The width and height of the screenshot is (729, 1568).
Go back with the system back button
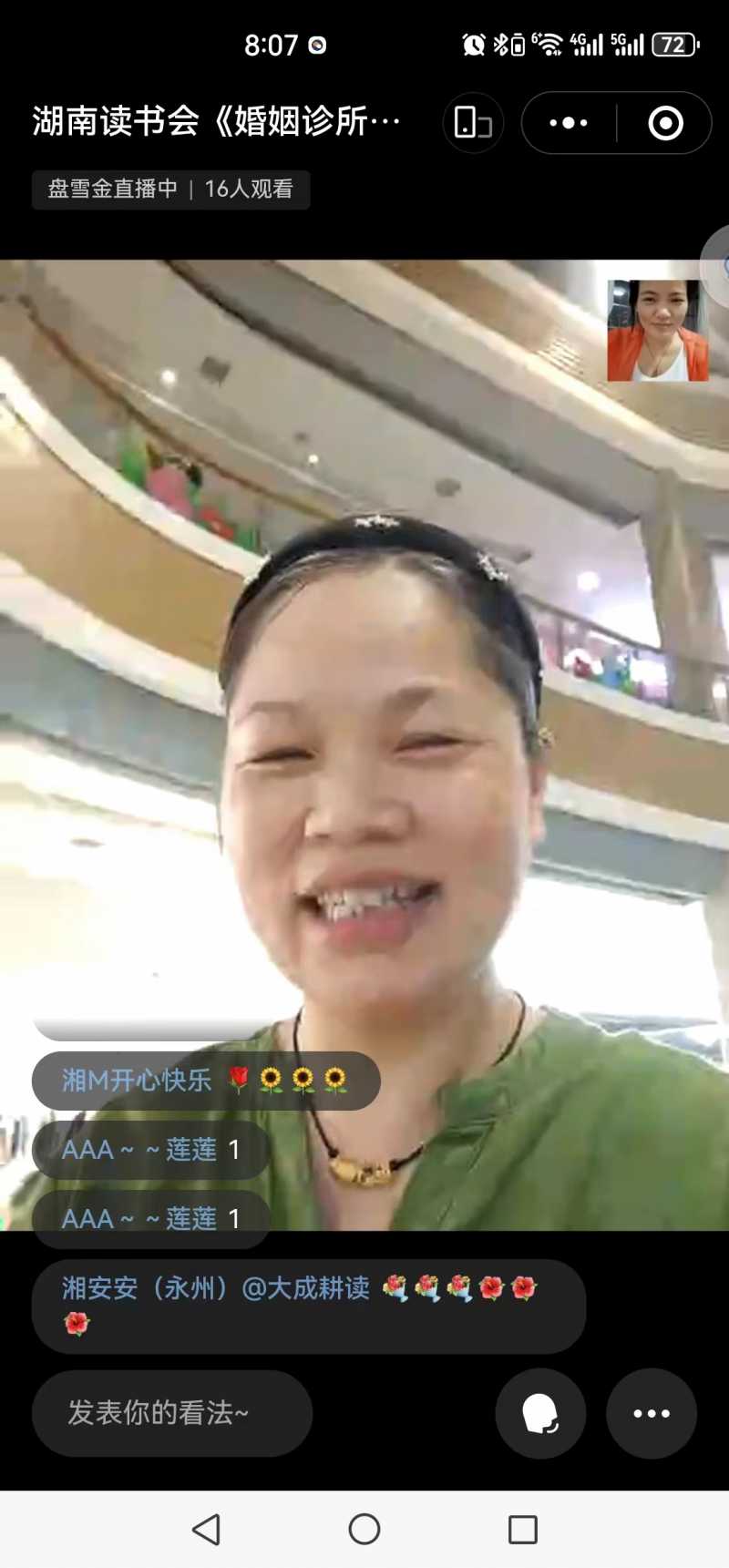pyautogui.click(x=207, y=1530)
